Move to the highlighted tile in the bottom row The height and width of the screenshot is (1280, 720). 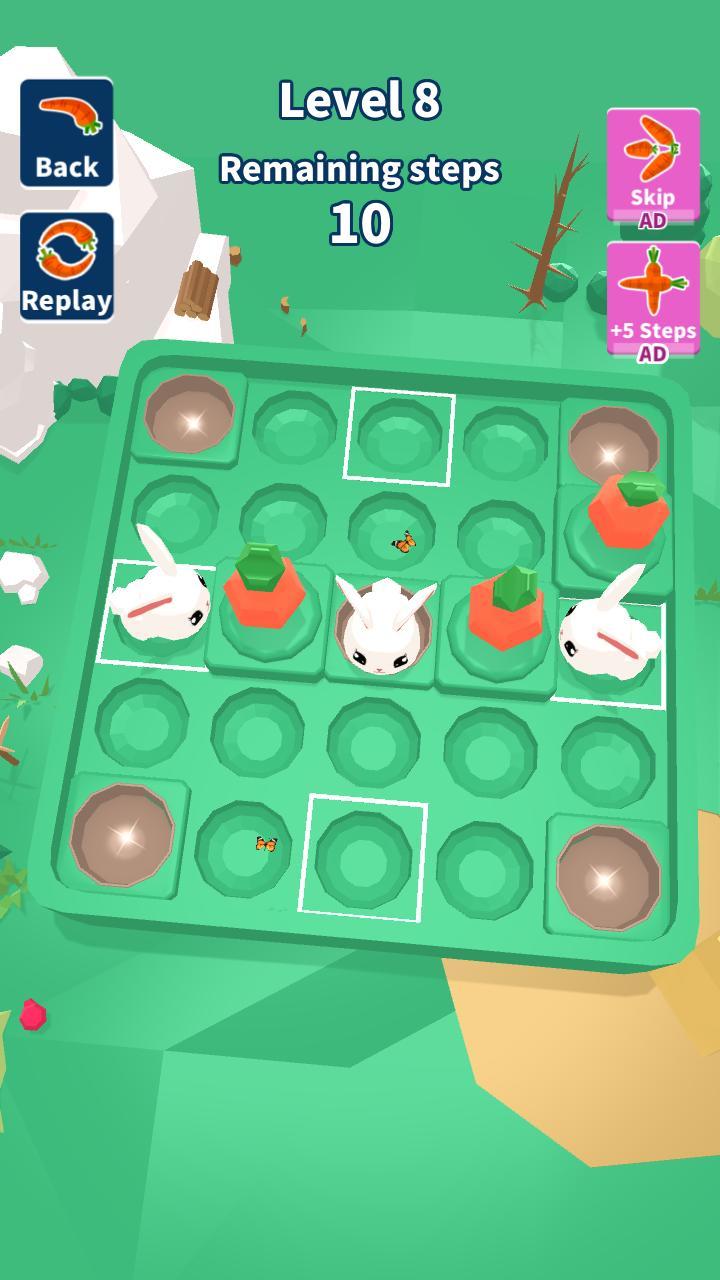pyautogui.click(x=364, y=857)
